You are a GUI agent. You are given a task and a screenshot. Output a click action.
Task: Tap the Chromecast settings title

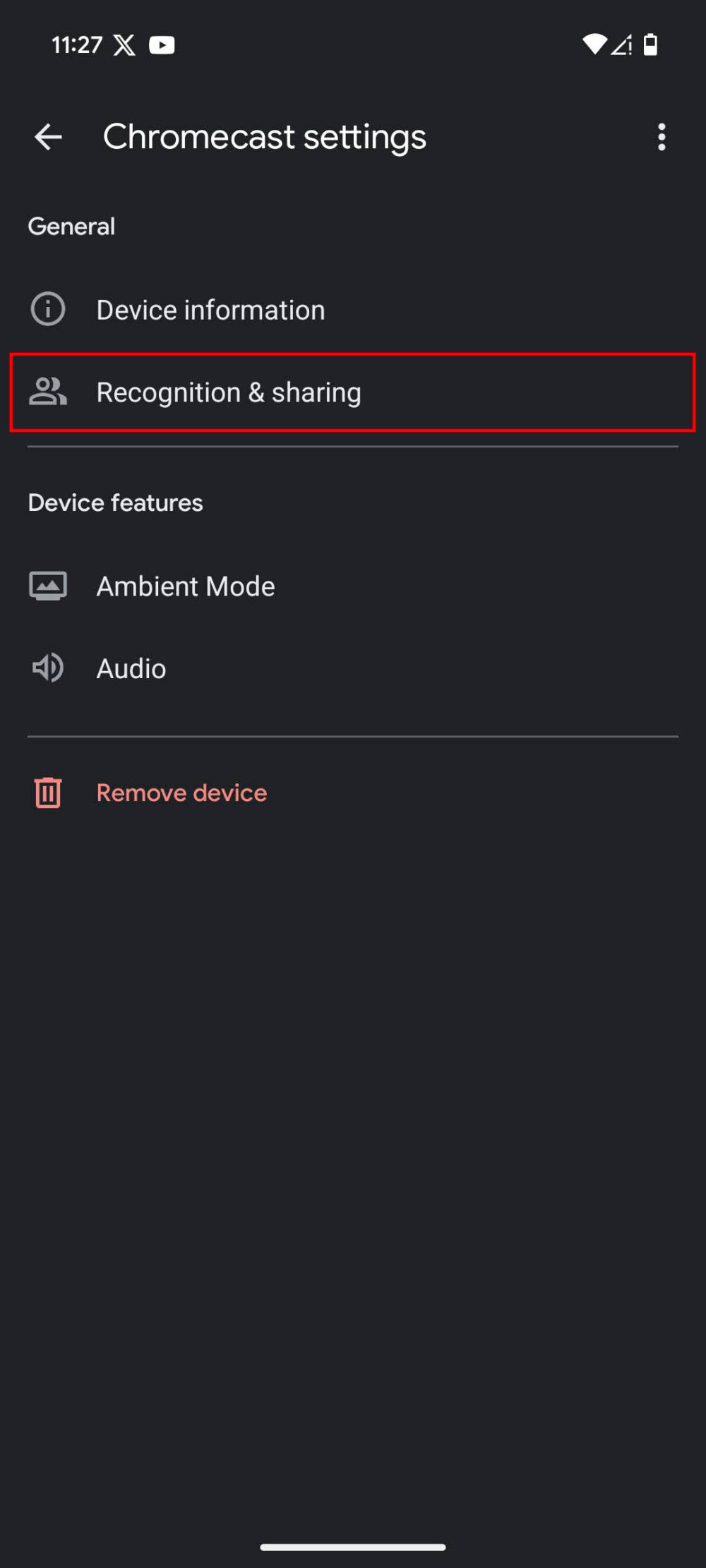pos(264,136)
